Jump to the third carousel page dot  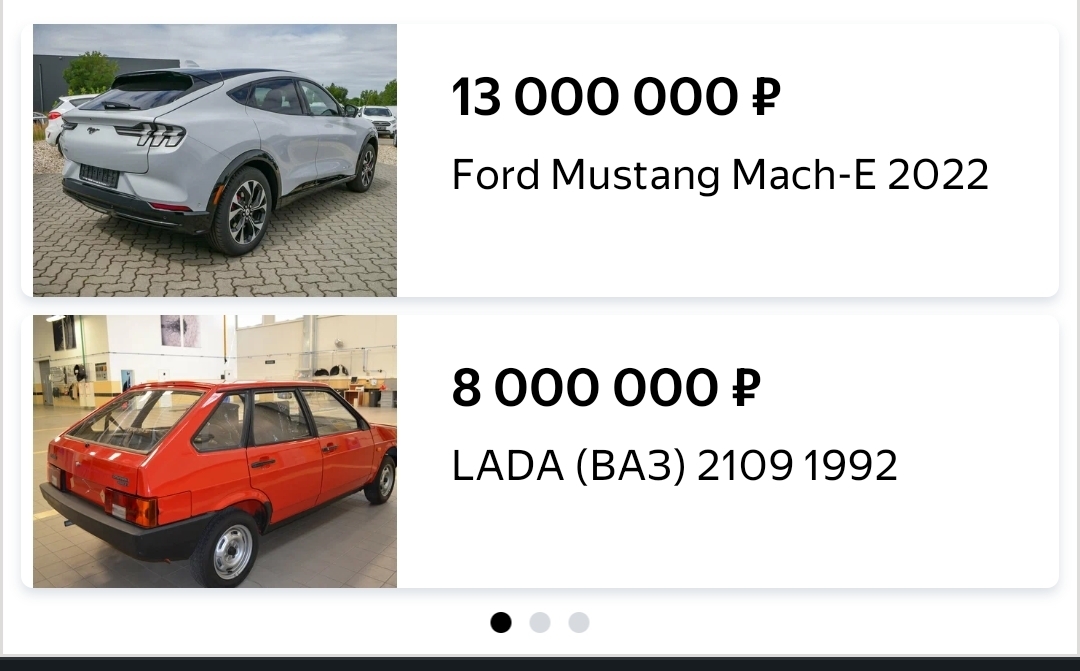coord(579,623)
